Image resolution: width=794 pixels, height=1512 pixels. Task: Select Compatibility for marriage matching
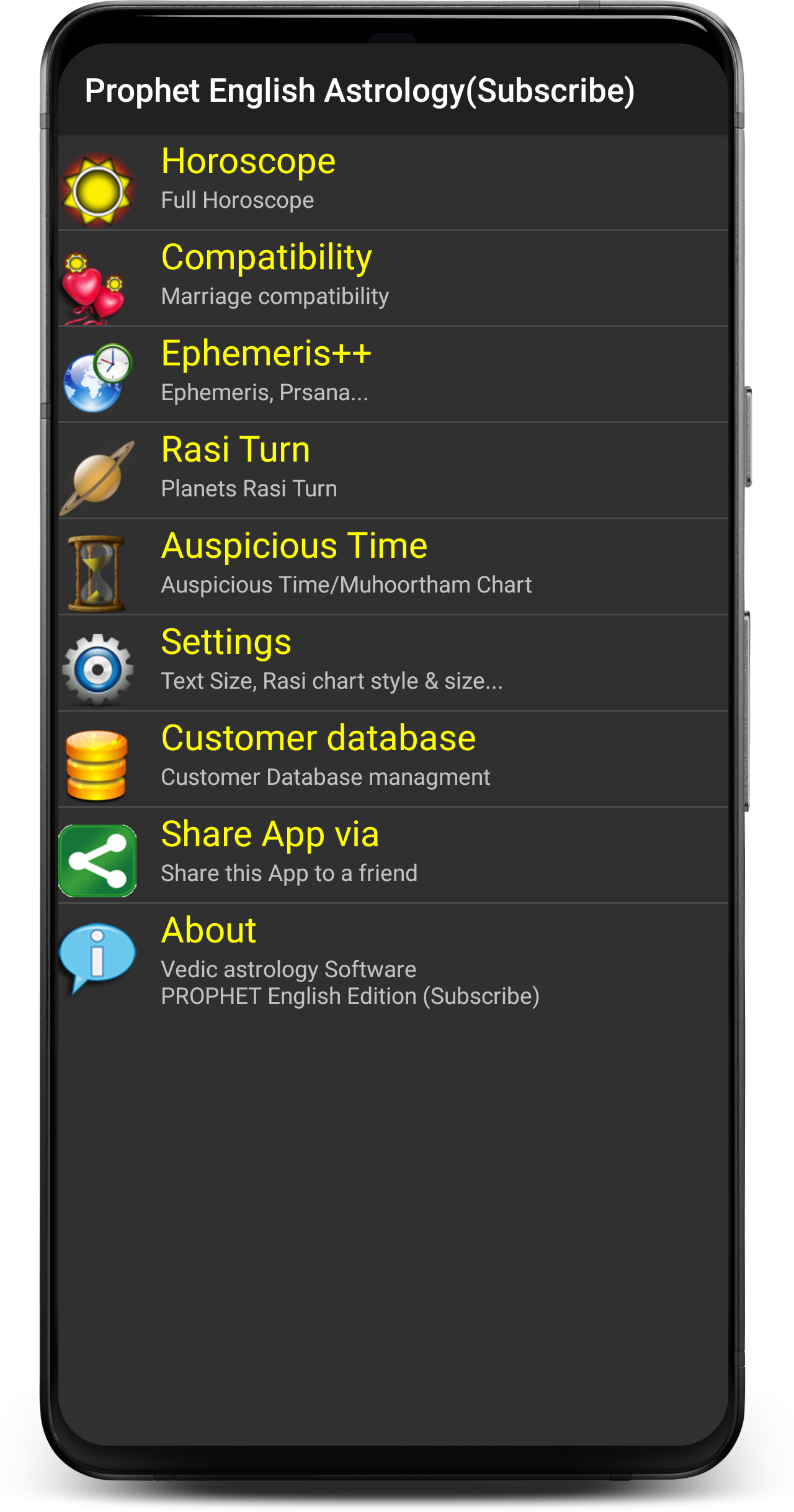(393, 279)
